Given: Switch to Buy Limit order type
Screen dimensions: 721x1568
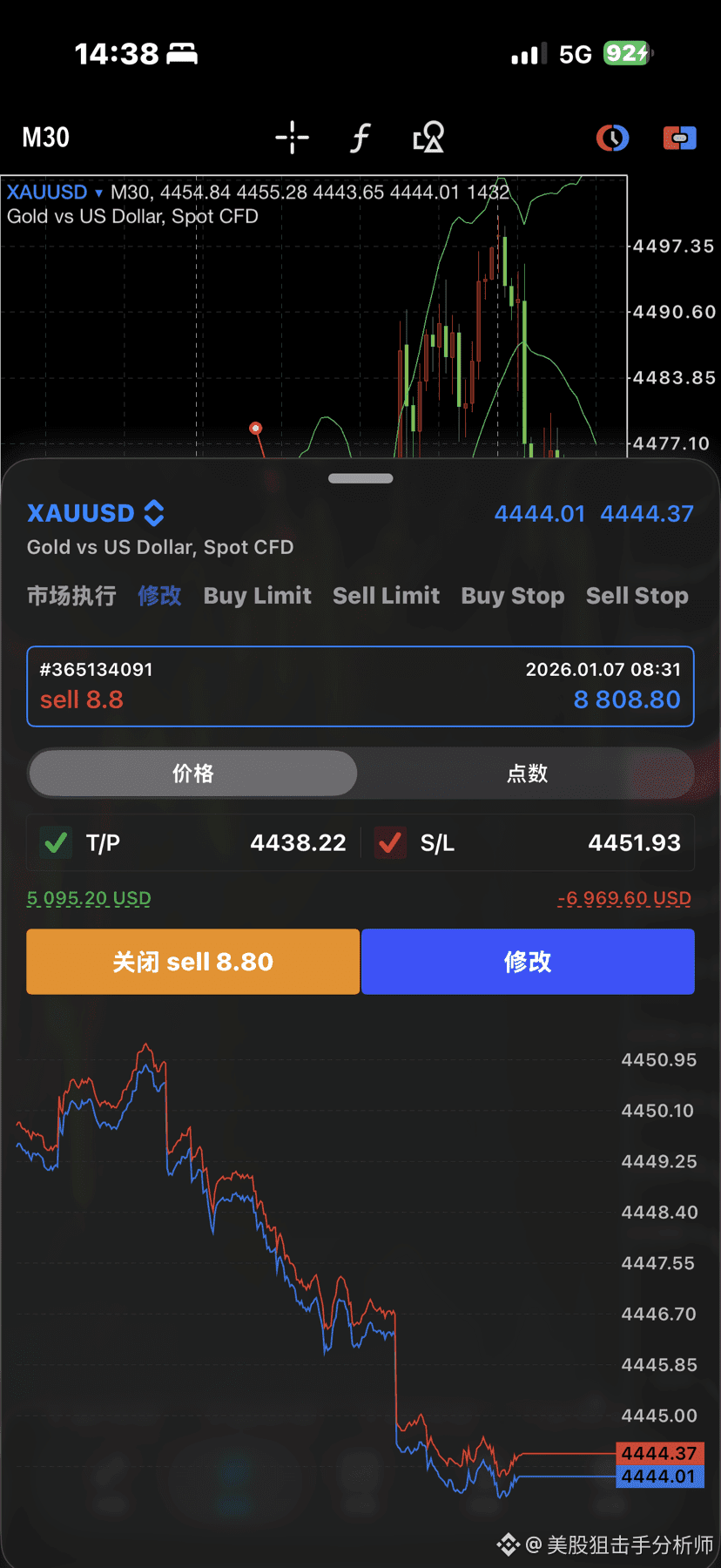Looking at the screenshot, I should click(257, 596).
